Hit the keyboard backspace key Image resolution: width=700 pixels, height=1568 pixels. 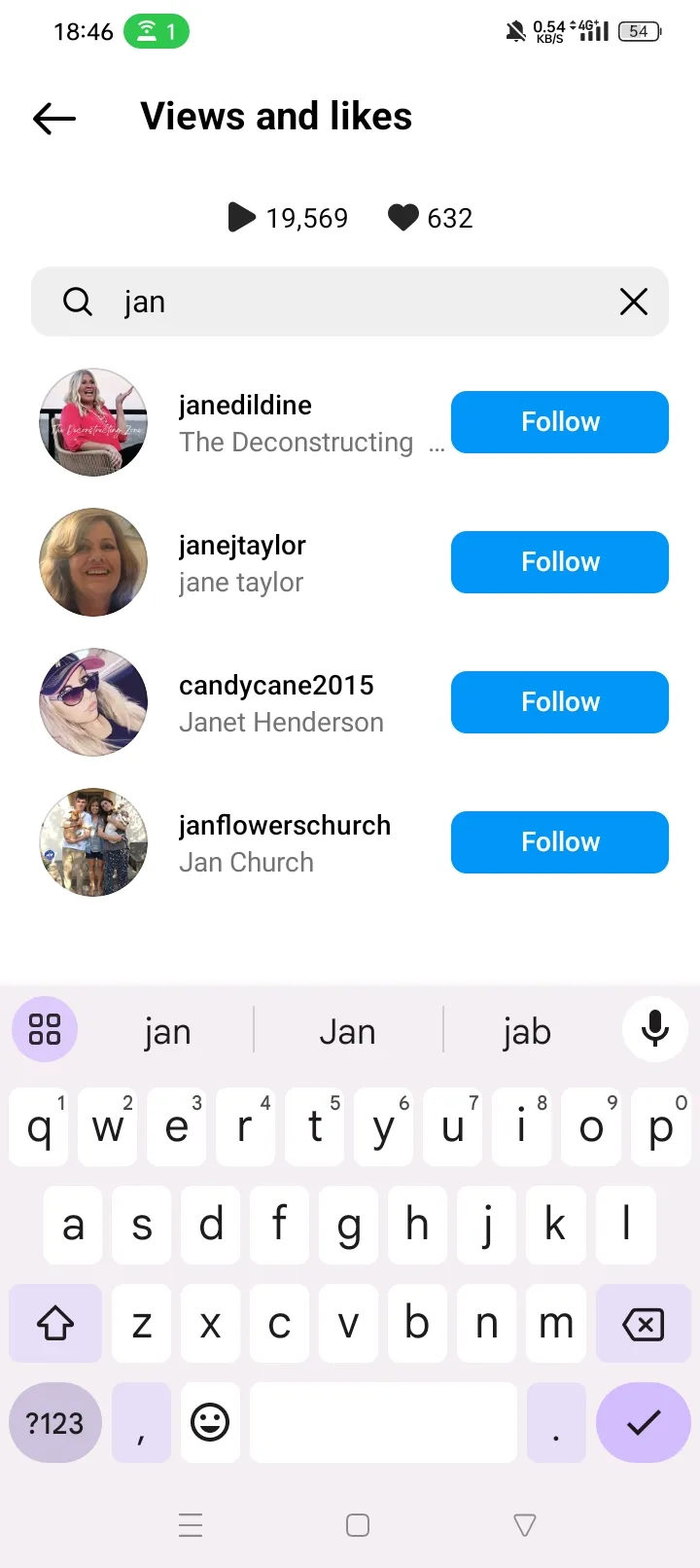click(x=643, y=1324)
